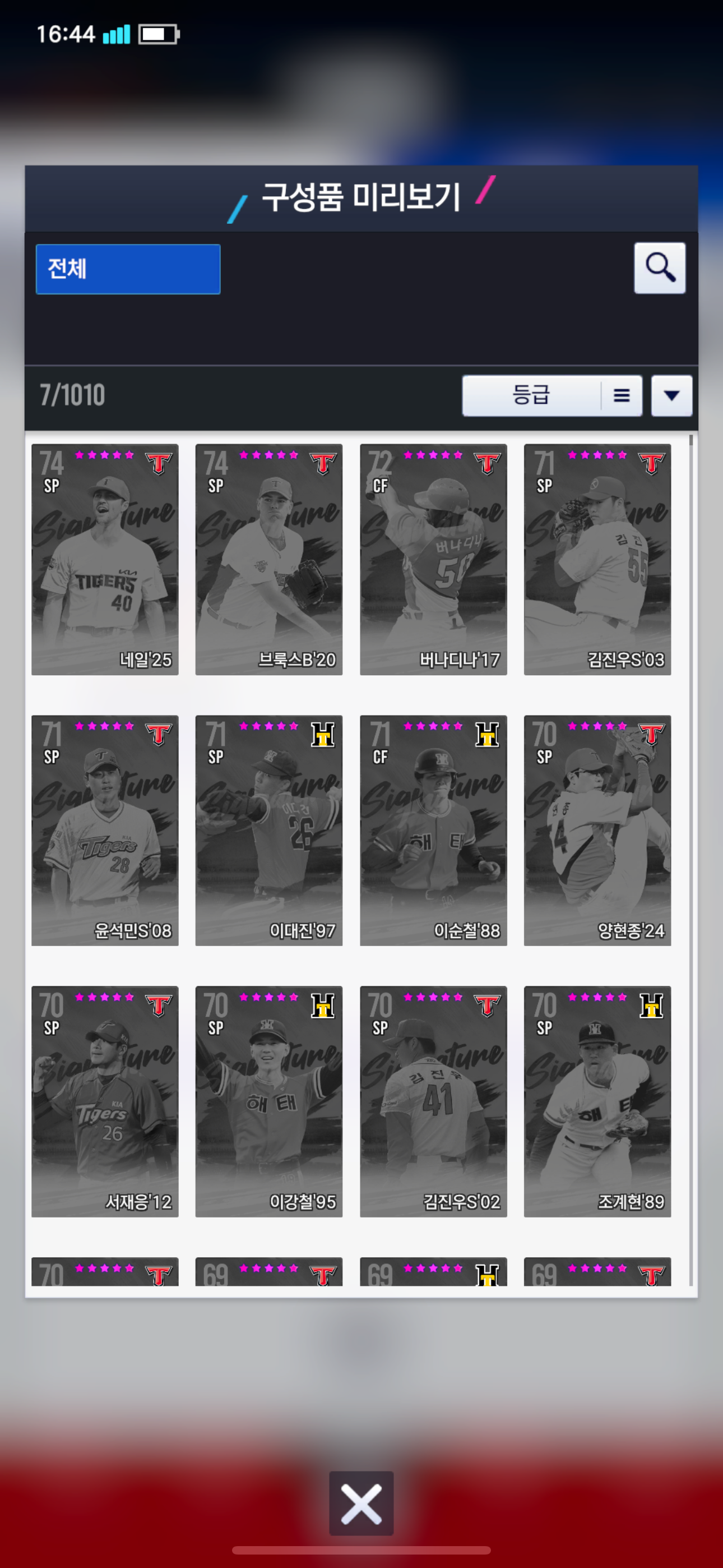Tap the 김진우S'02 card
723x1568 pixels.
(433, 1101)
